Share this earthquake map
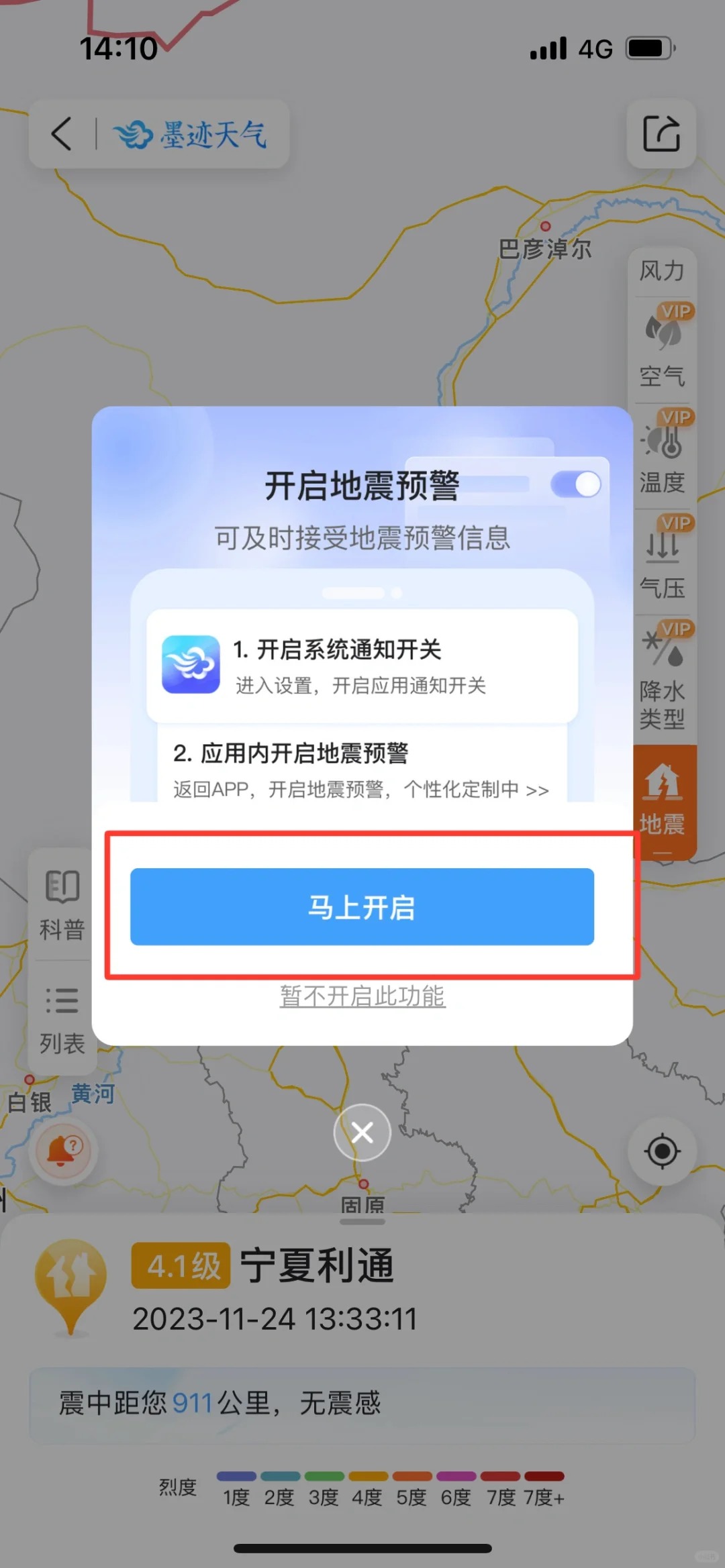725x1568 pixels. pyautogui.click(x=661, y=134)
